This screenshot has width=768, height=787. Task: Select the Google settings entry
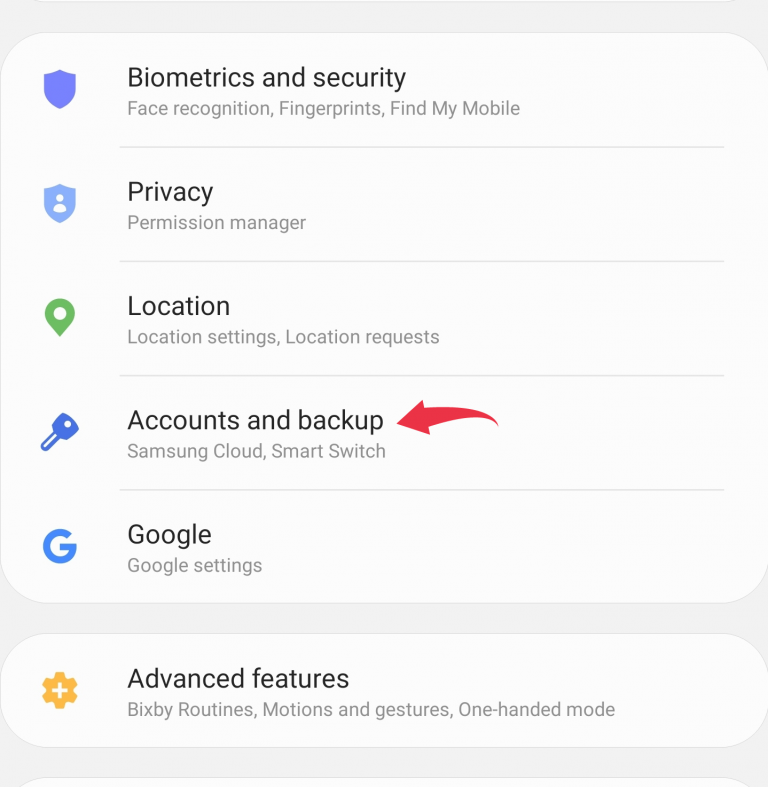pos(169,535)
